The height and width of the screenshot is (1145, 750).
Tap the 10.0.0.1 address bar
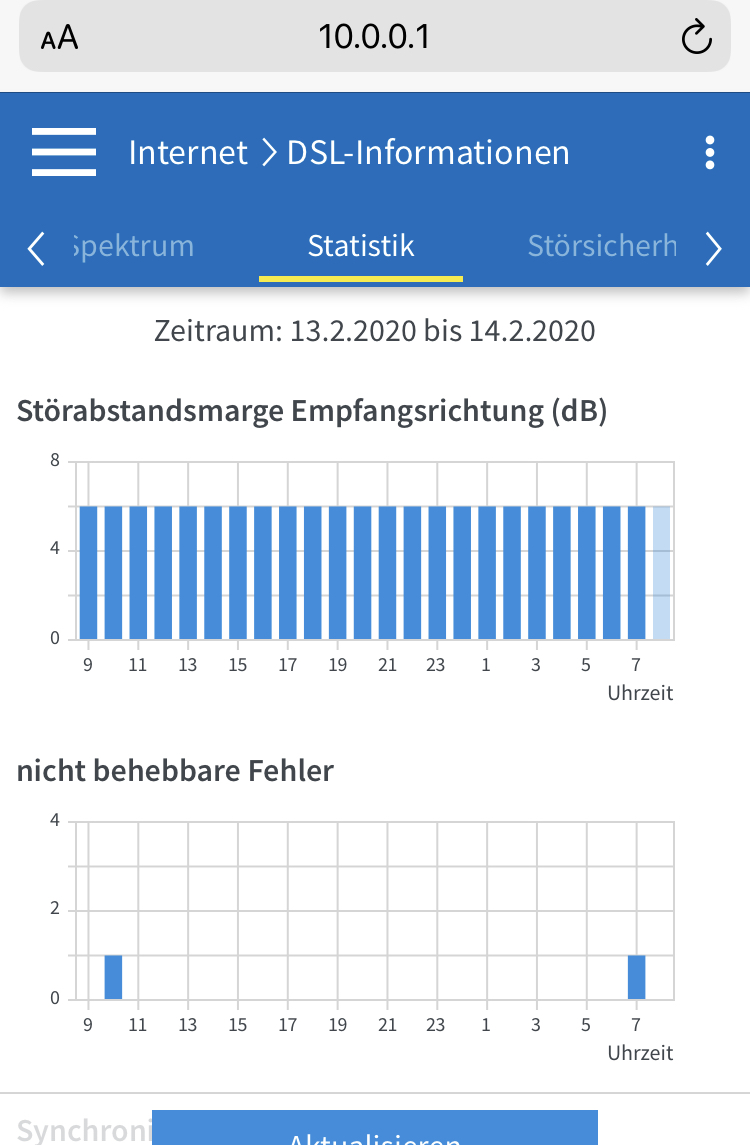(374, 38)
